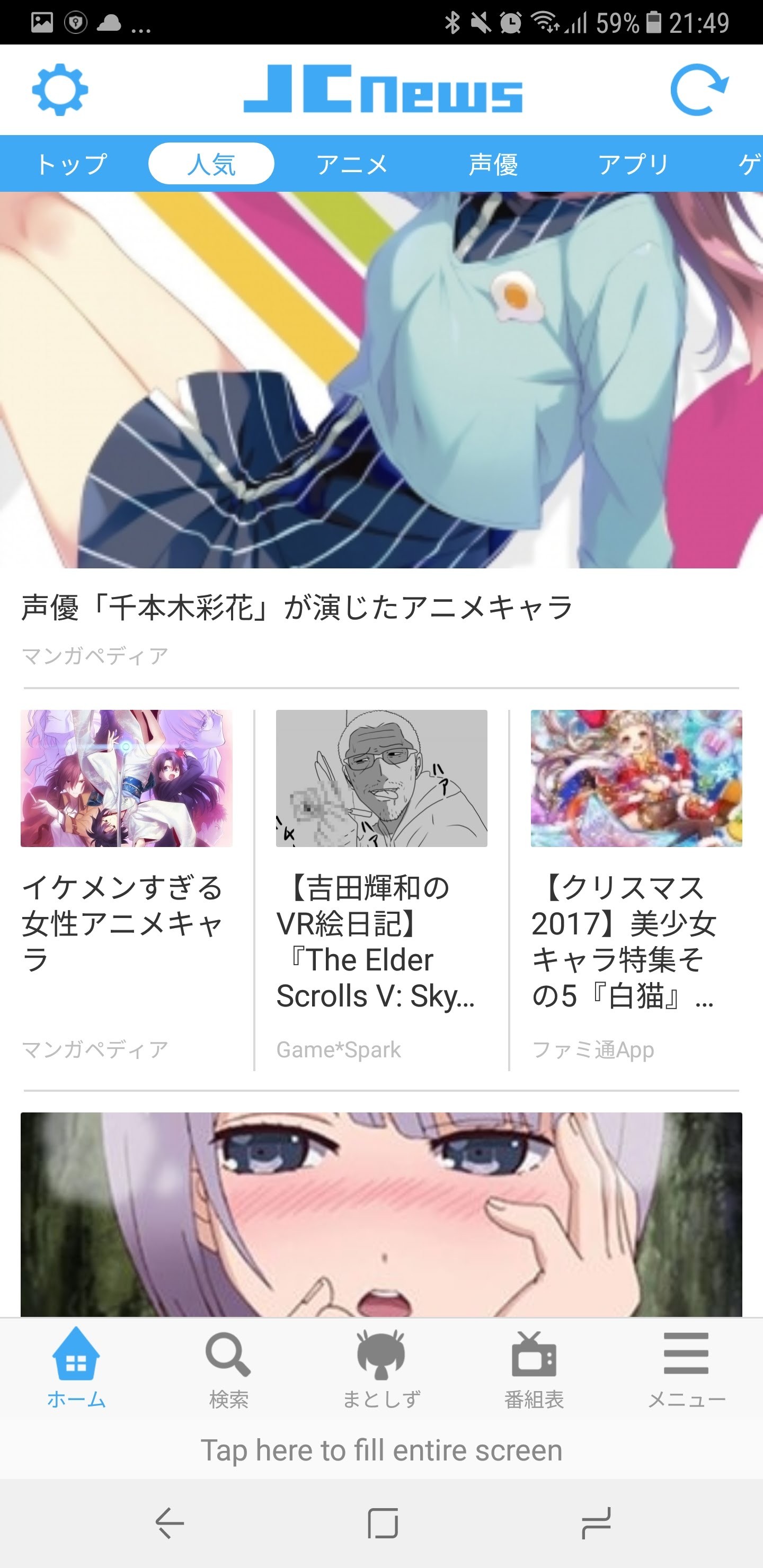The image size is (763, 1568).
Task: Select the アニメ category tab
Action: [x=352, y=164]
